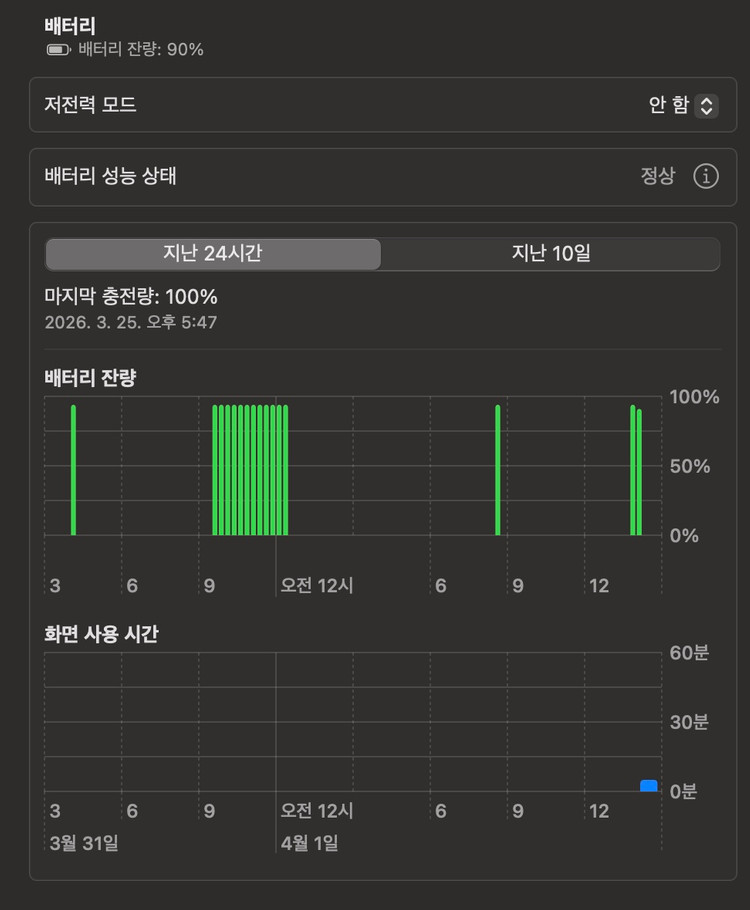Image resolution: width=750 pixels, height=910 pixels.
Task: Click the 화면 사용 시간 chart title
Action: (x=98, y=633)
